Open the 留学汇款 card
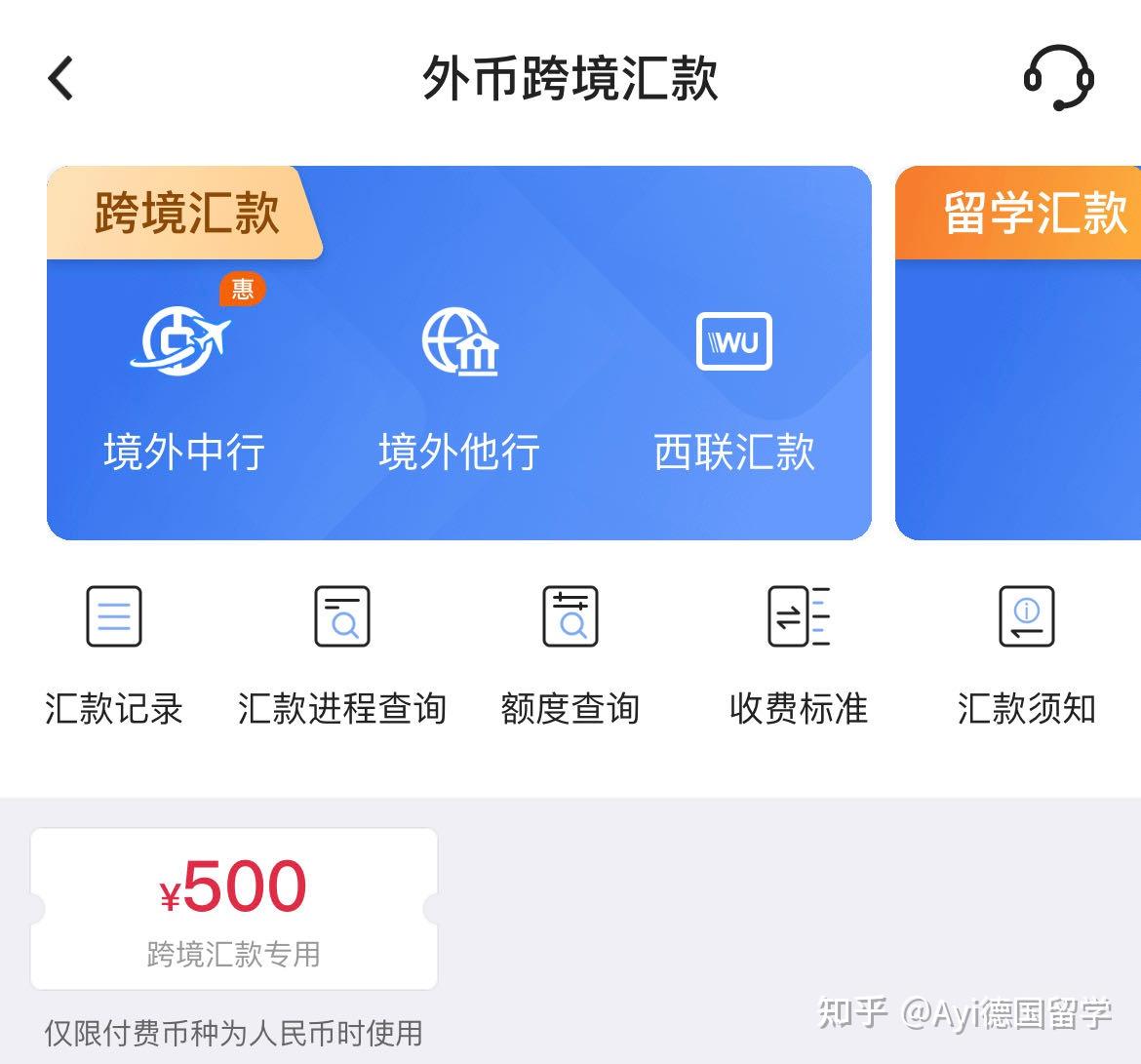The width and height of the screenshot is (1141, 1064). [1019, 353]
